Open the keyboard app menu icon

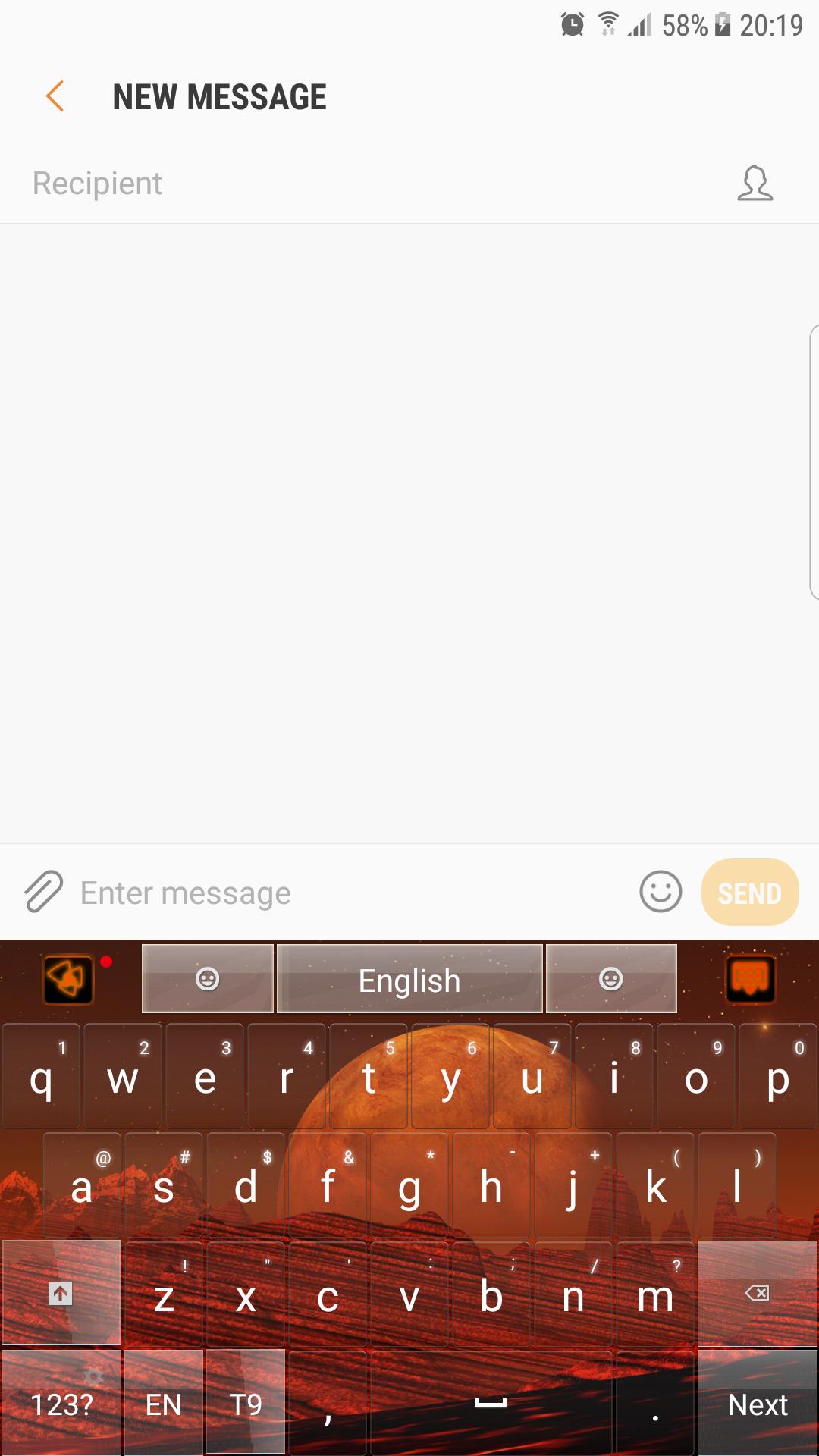[x=67, y=979]
